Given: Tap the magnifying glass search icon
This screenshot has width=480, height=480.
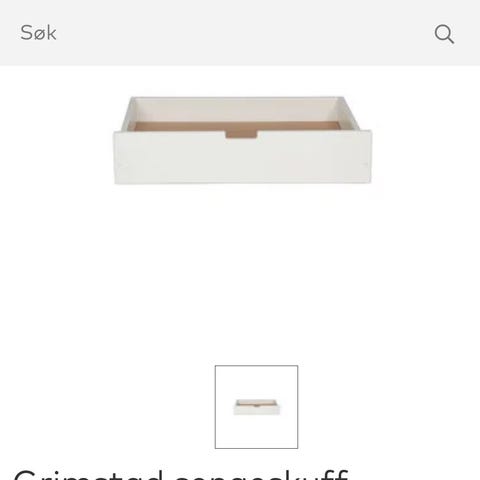Looking at the screenshot, I should click(444, 34).
